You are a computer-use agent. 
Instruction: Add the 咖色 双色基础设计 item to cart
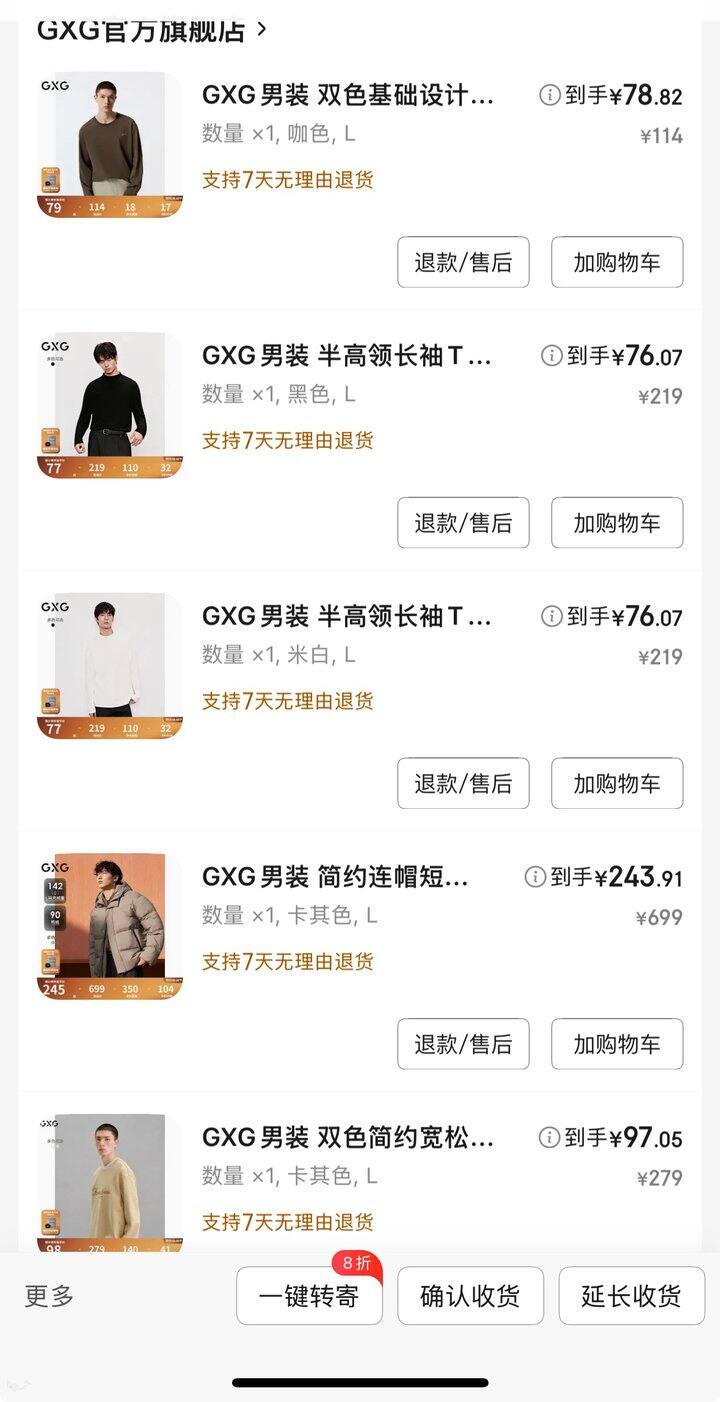[617, 262]
